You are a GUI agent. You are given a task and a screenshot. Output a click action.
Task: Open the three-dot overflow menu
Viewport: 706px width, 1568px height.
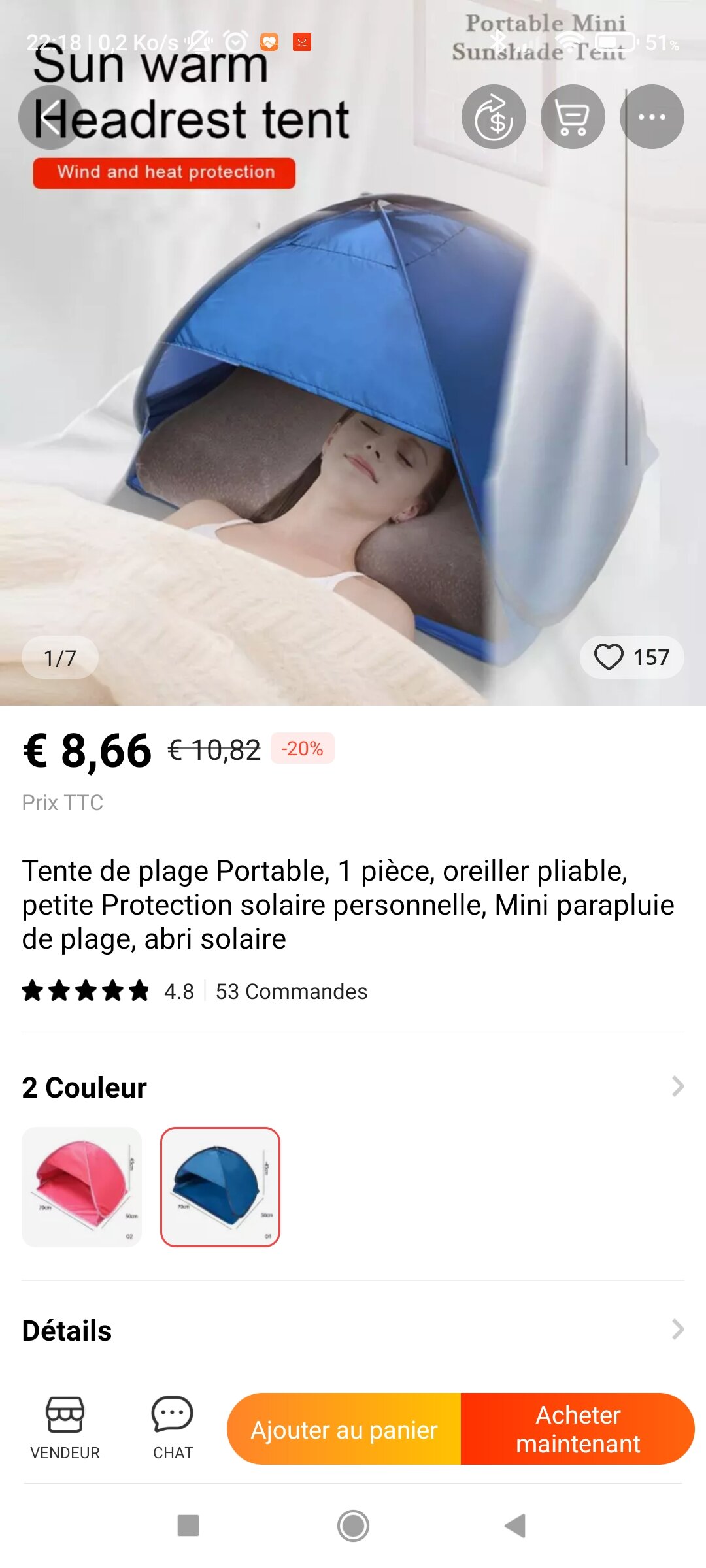point(652,117)
